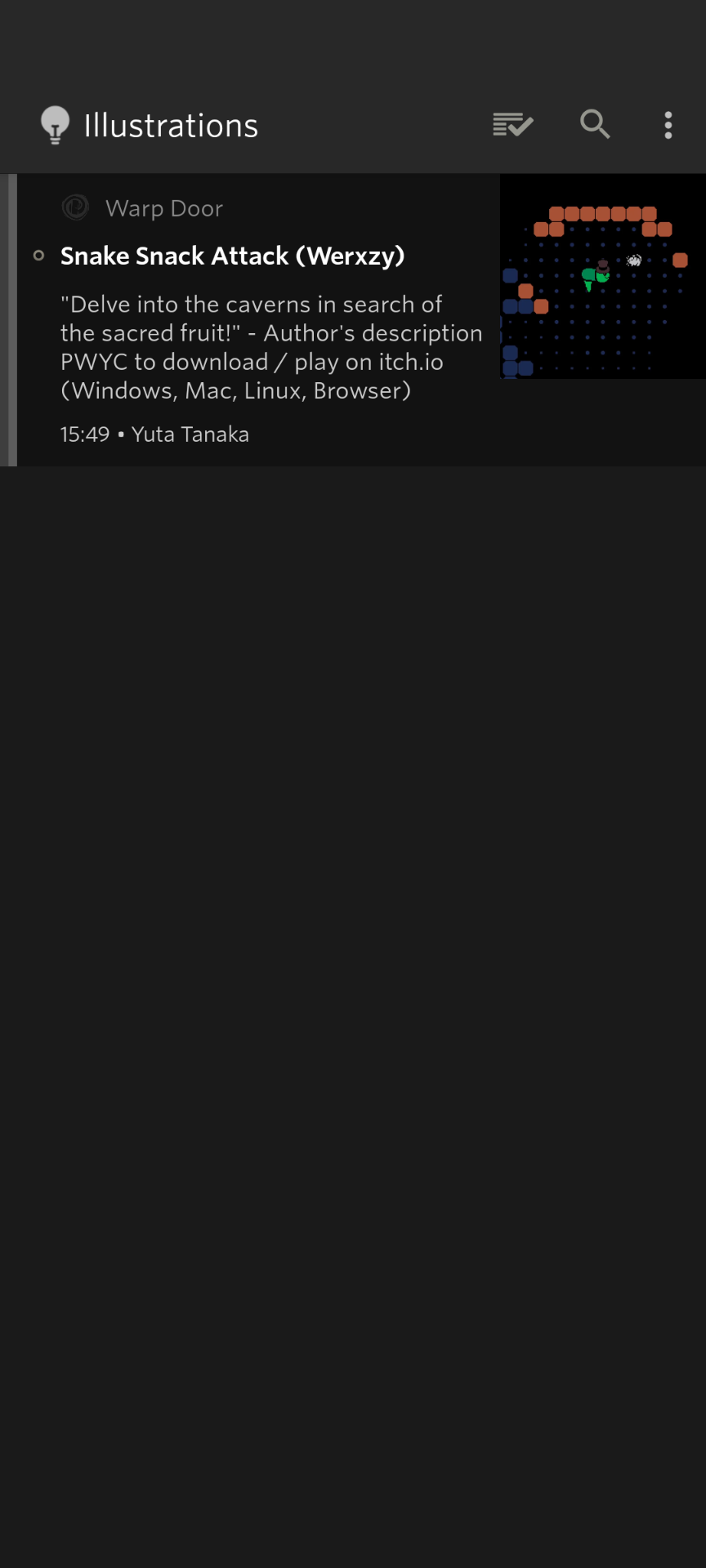
Task: Tap the lightbulb icon beside Illustrations
Action: point(55,126)
